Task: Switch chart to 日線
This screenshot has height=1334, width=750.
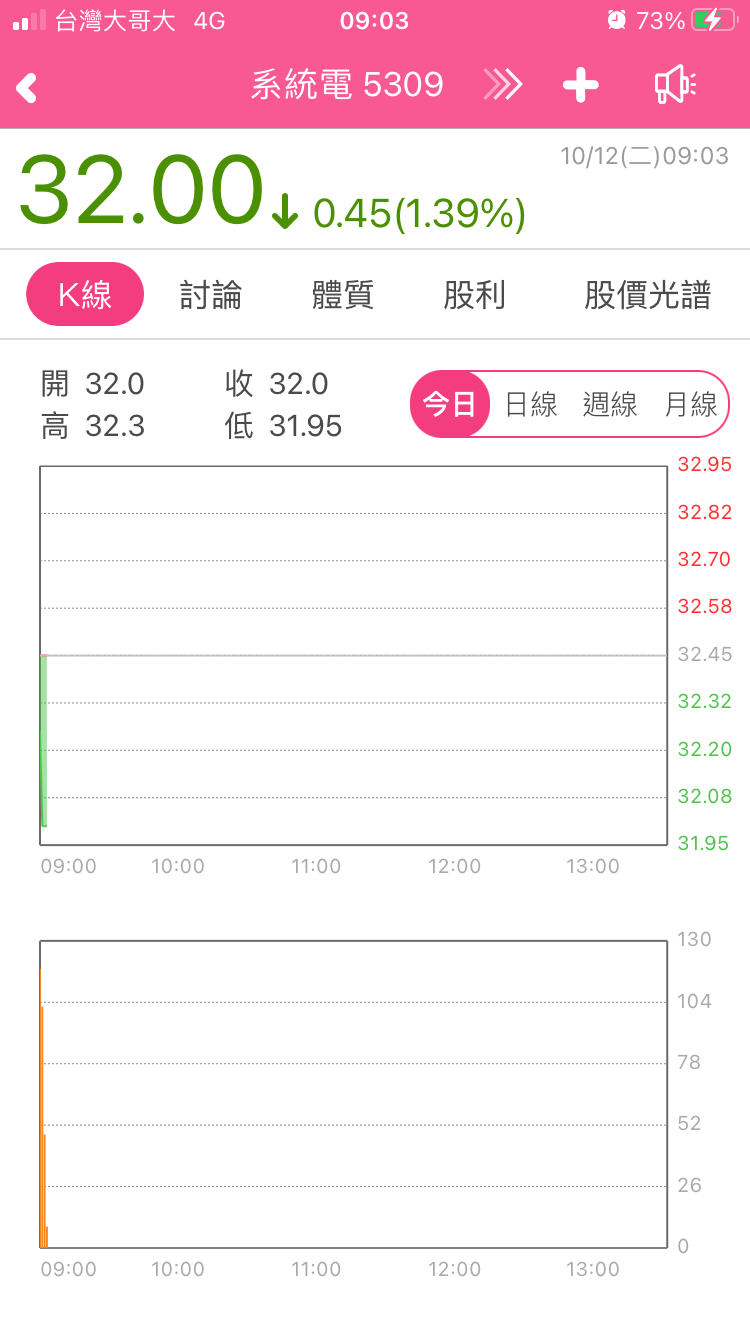Action: tap(531, 405)
